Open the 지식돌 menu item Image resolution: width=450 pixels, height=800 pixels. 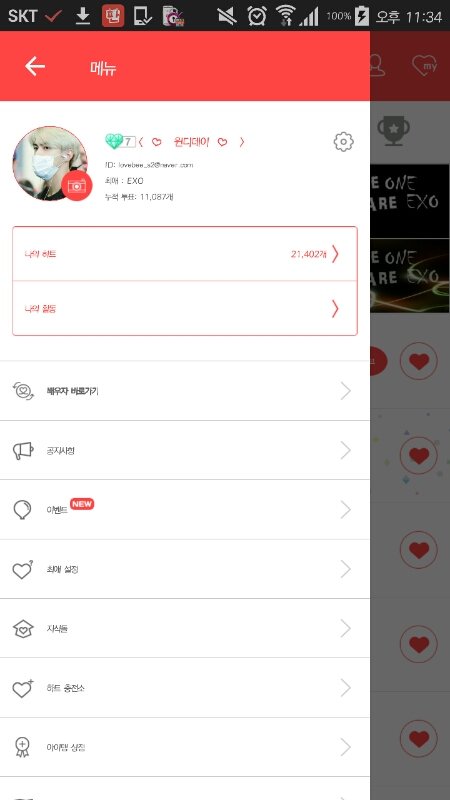[185, 629]
